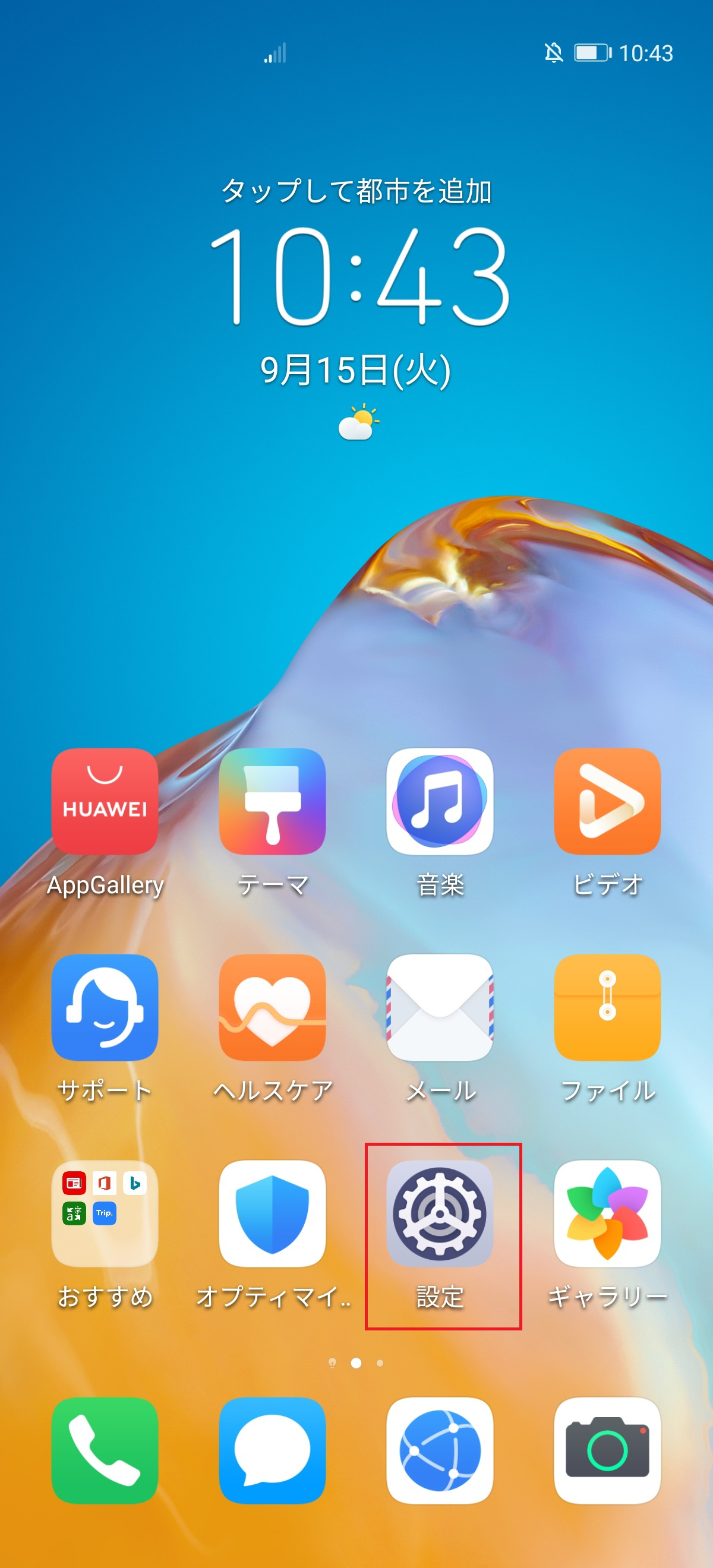Screen dimensions: 713x1568
Task: Open the ファイル files app
Action: 607,1007
